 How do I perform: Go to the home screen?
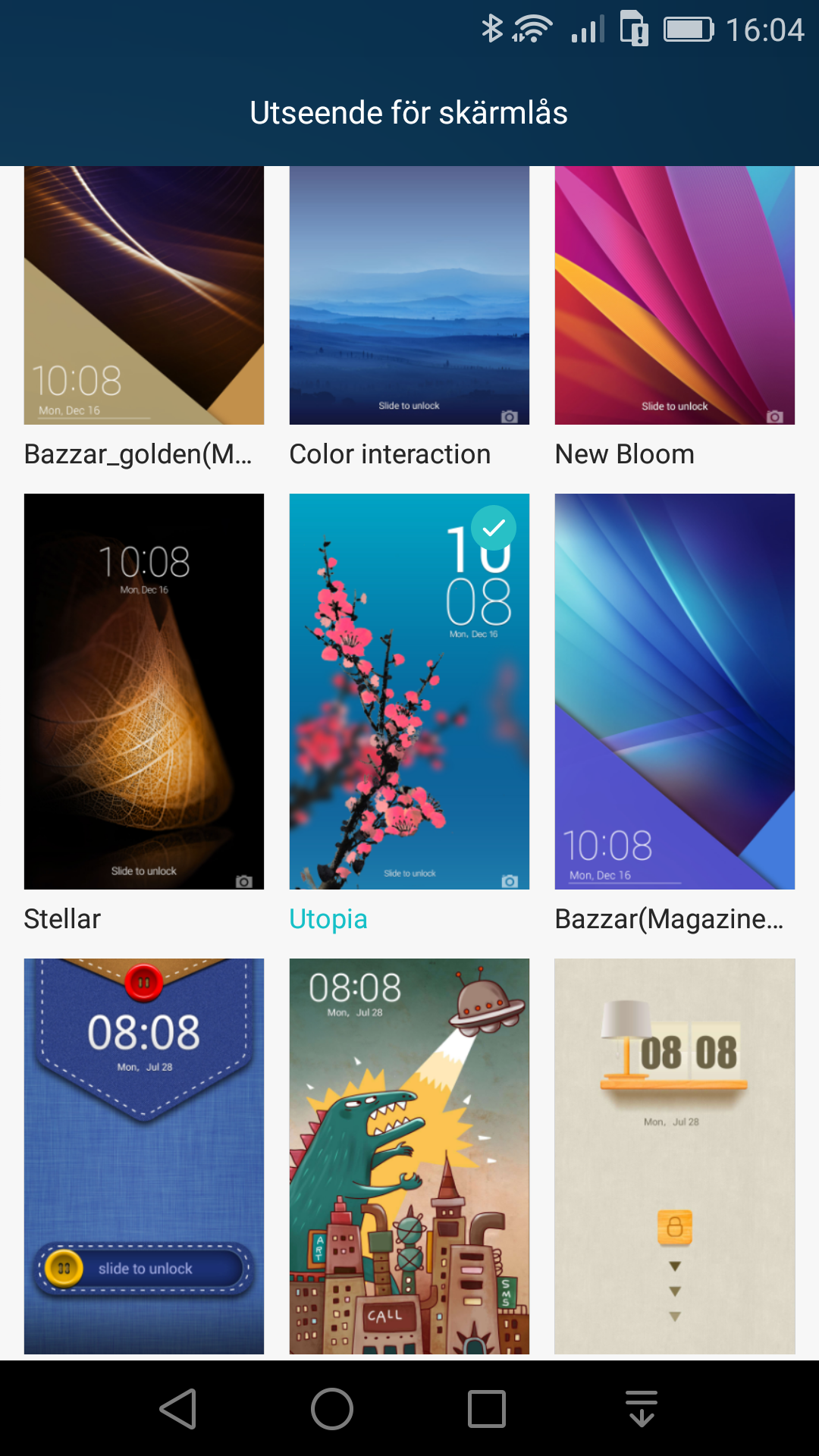[332, 1409]
